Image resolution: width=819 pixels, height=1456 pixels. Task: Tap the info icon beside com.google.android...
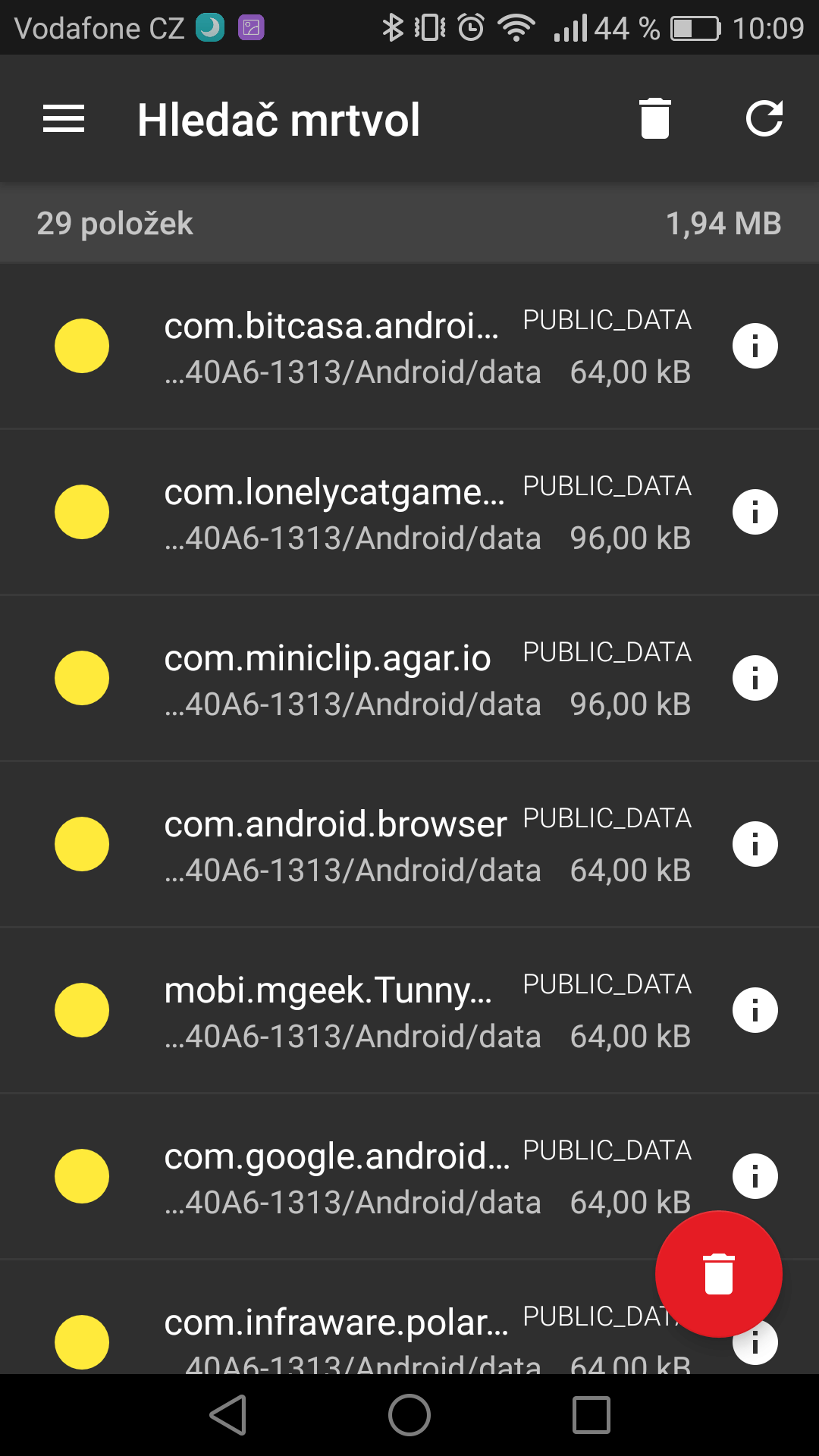click(x=755, y=1176)
